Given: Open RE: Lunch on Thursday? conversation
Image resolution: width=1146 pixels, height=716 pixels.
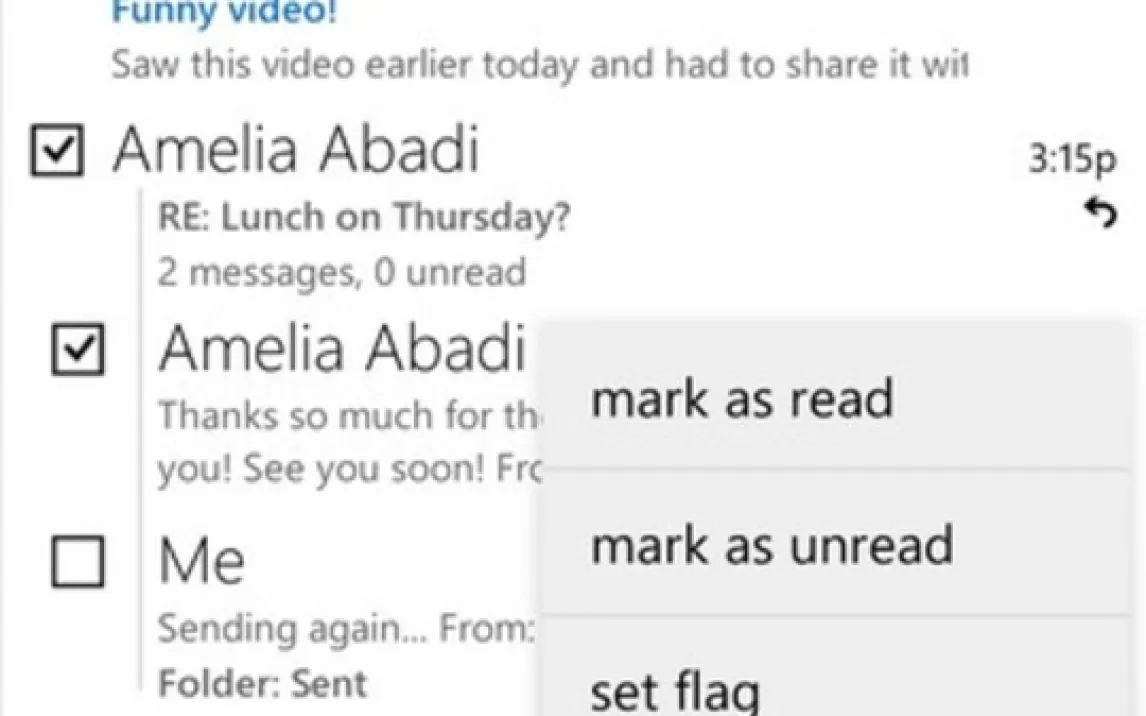Looking at the screenshot, I should 363,218.
